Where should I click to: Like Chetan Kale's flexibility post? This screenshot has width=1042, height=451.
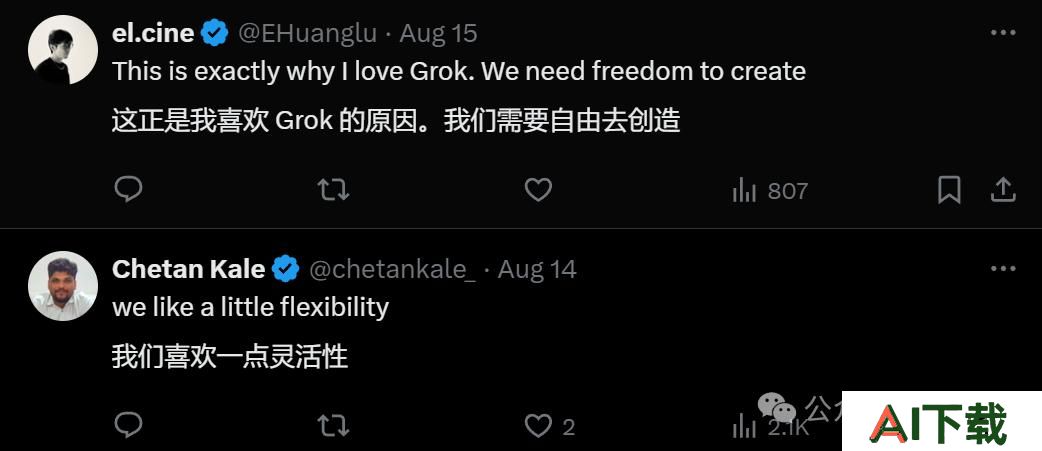click(x=539, y=426)
